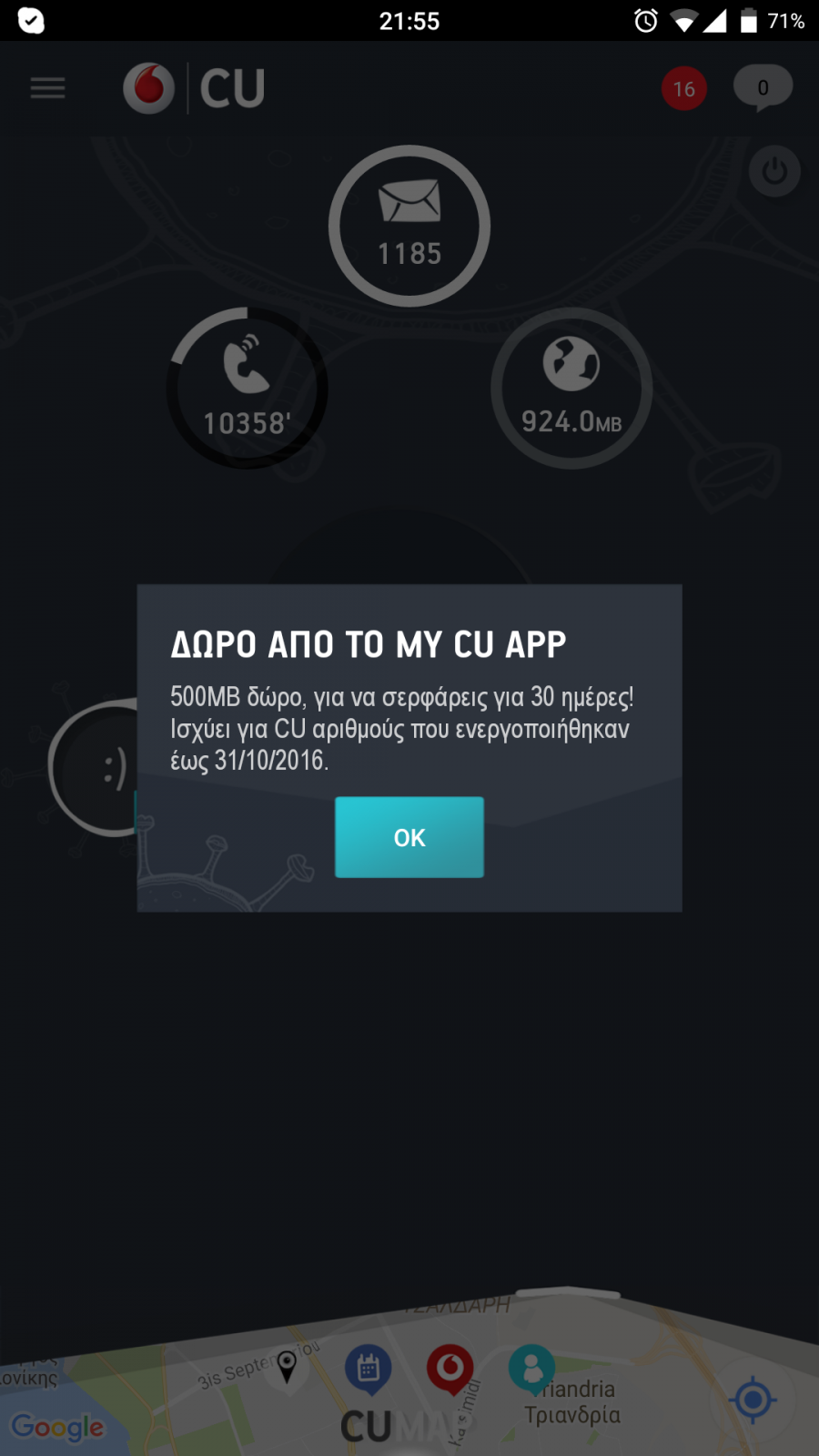Viewport: 819px width, 1456px height.
Task: Tap the power icon button
Action: point(774,171)
